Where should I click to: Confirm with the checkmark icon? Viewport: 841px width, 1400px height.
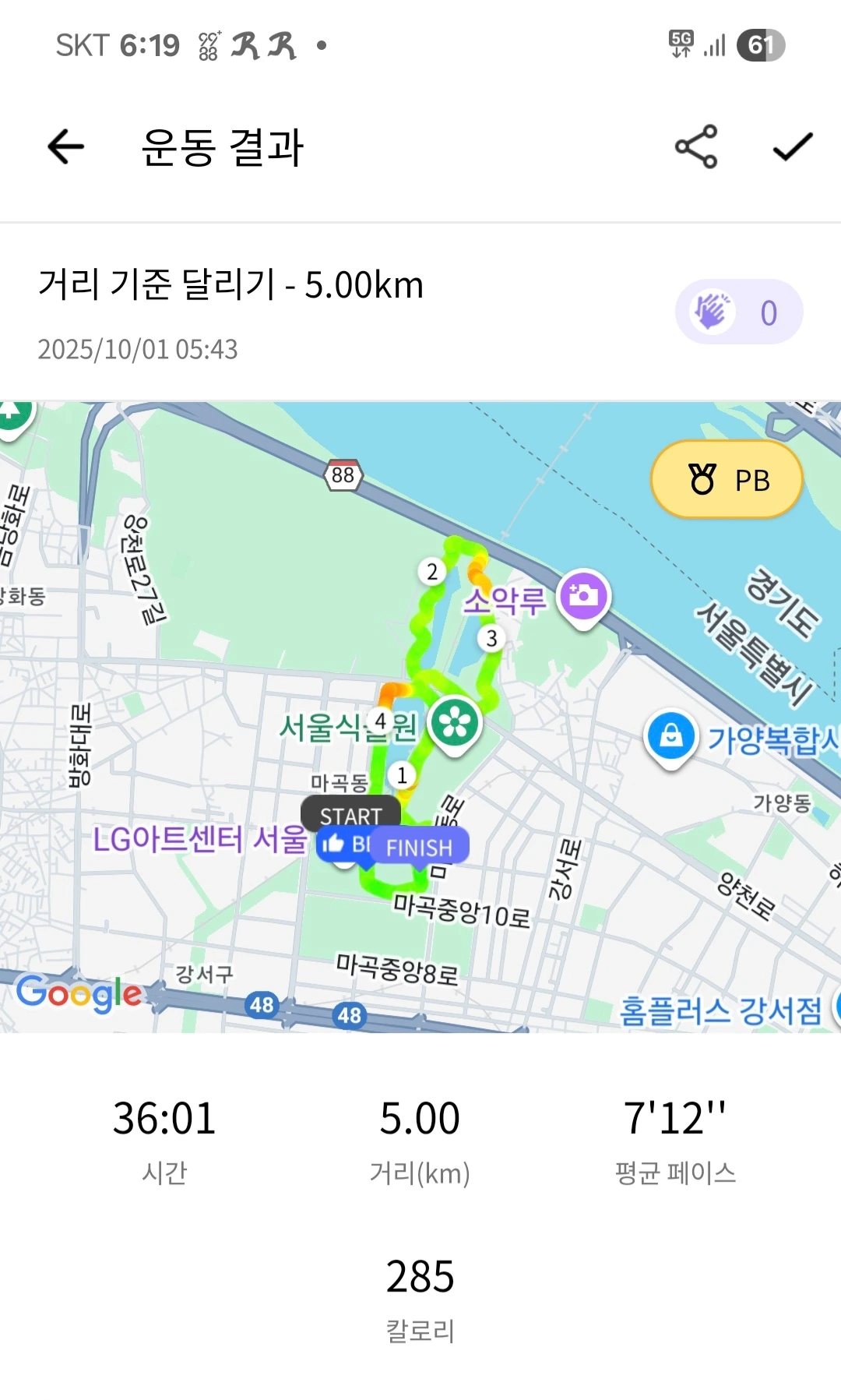793,146
